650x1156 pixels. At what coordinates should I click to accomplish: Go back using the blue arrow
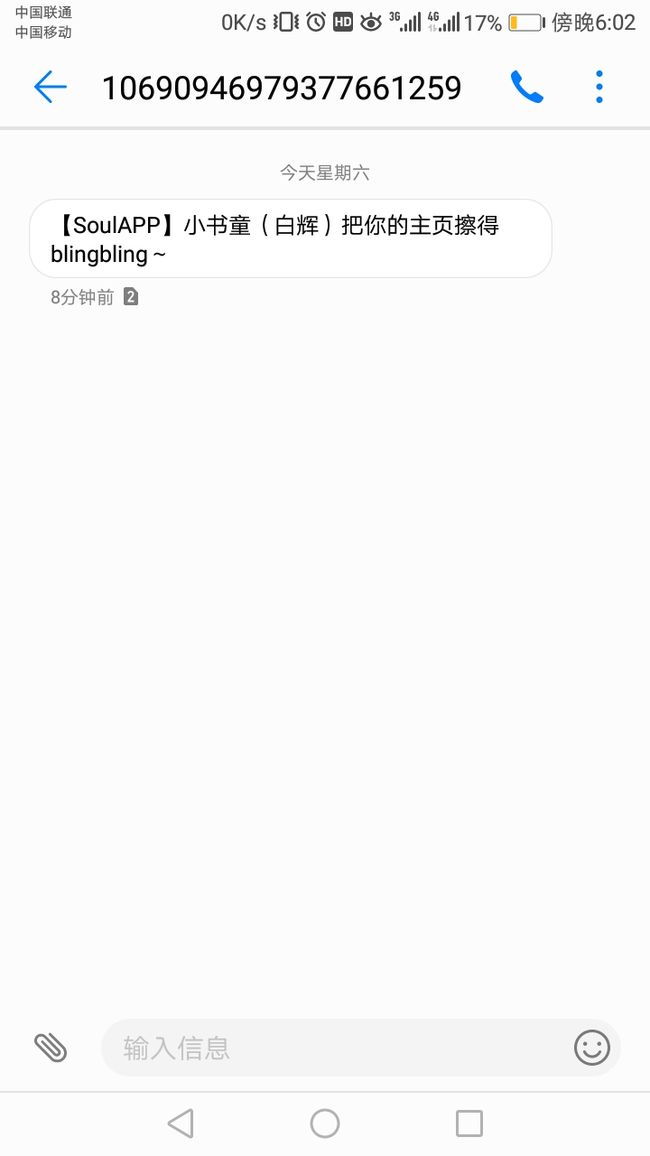point(50,88)
